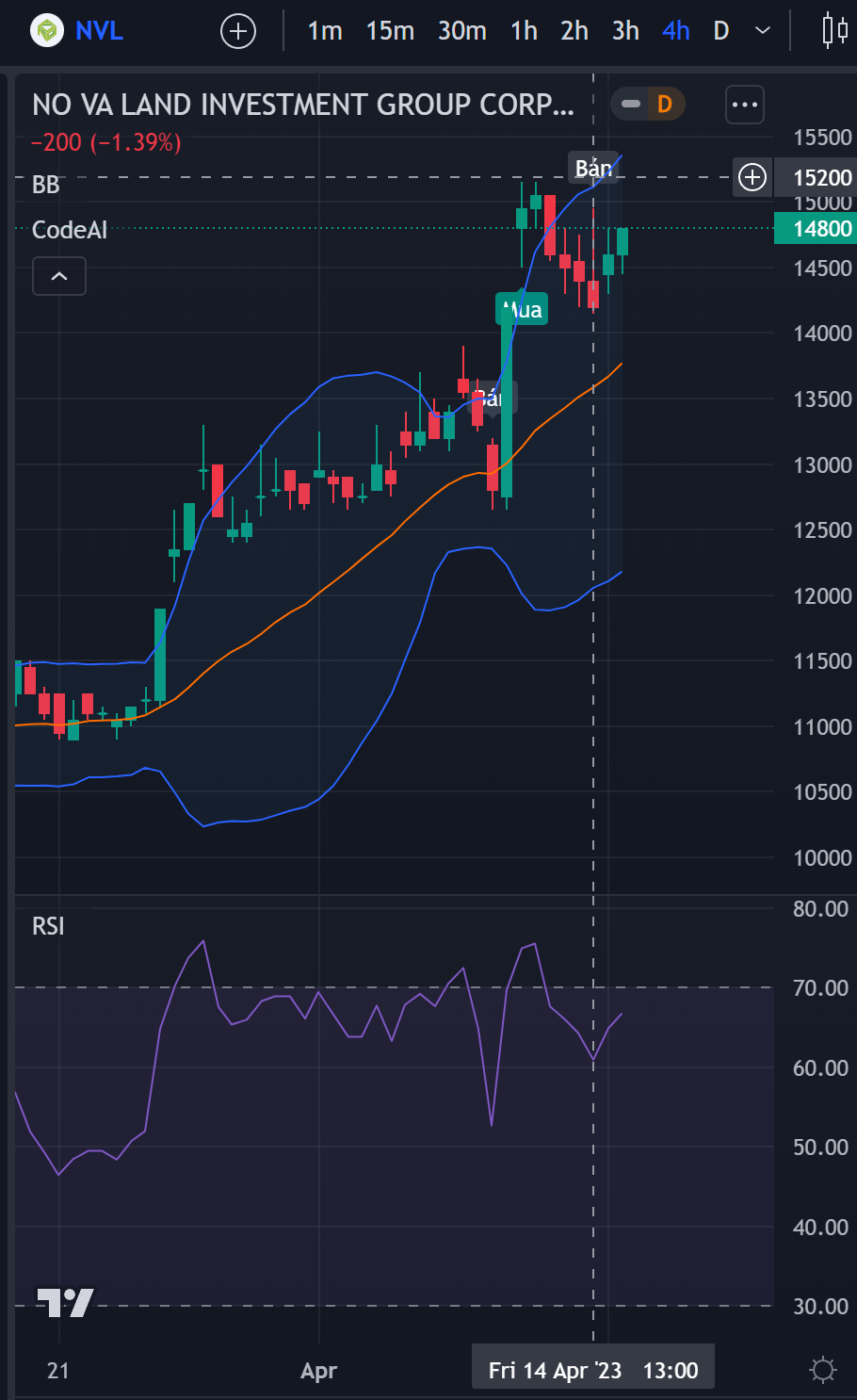857x1400 pixels.
Task: Expand the timeframe dropdown arrow
Action: click(763, 31)
